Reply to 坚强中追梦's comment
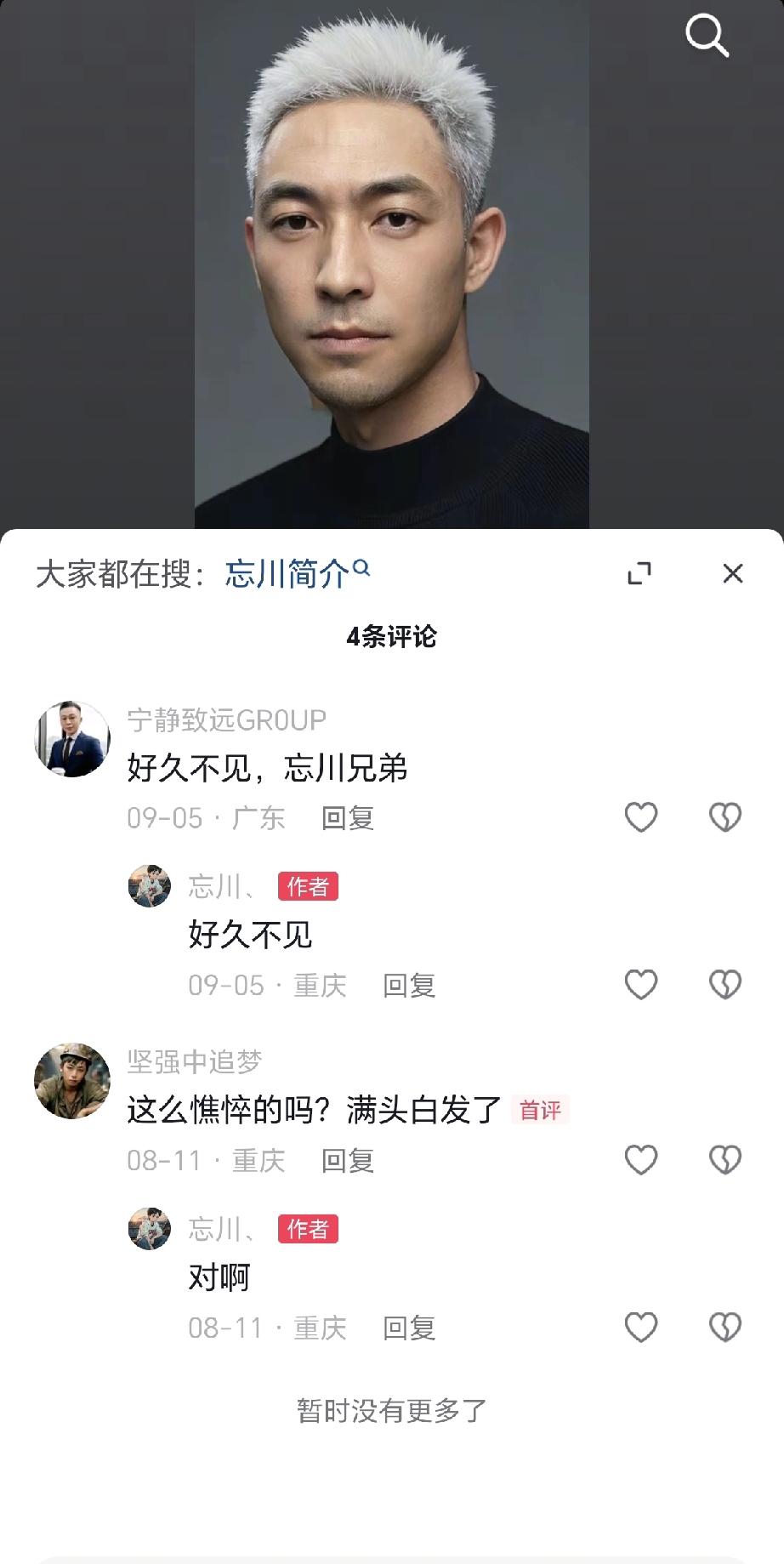This screenshot has height=1564, width=784. 348,1161
